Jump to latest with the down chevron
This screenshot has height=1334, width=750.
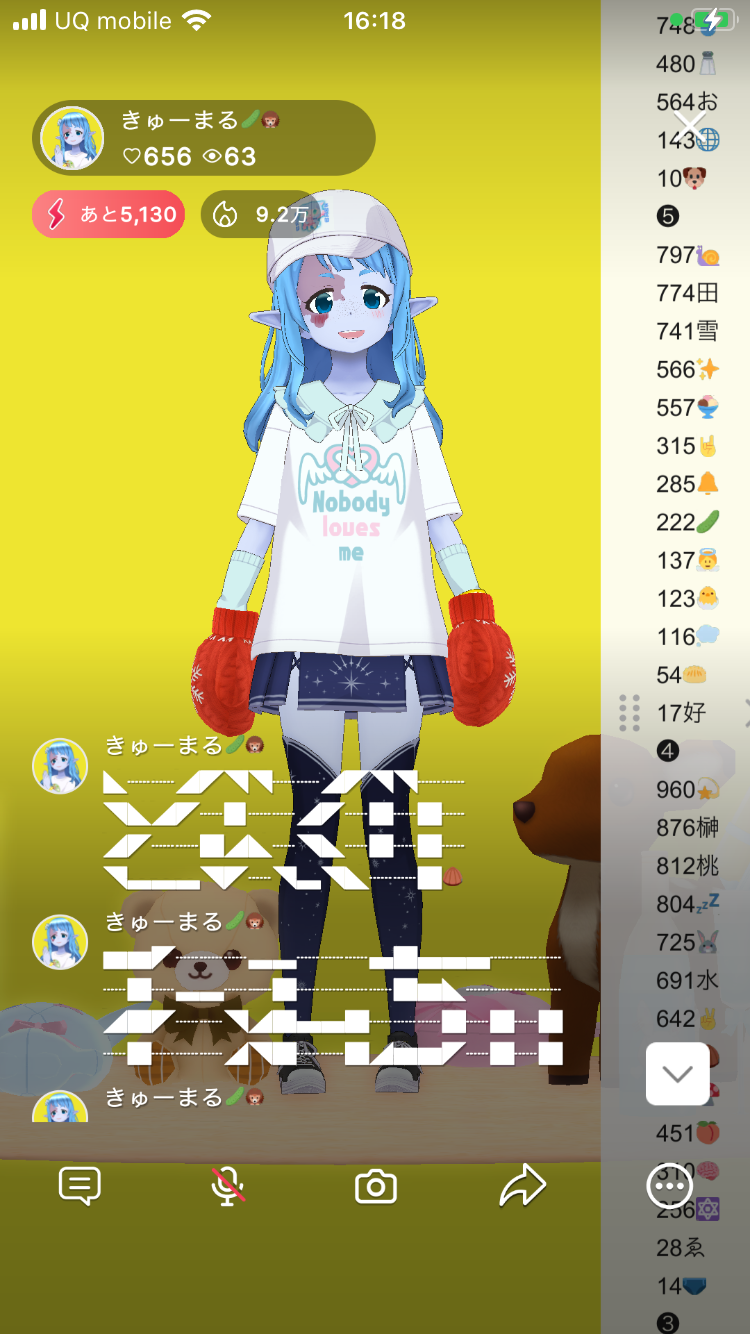tap(677, 1074)
